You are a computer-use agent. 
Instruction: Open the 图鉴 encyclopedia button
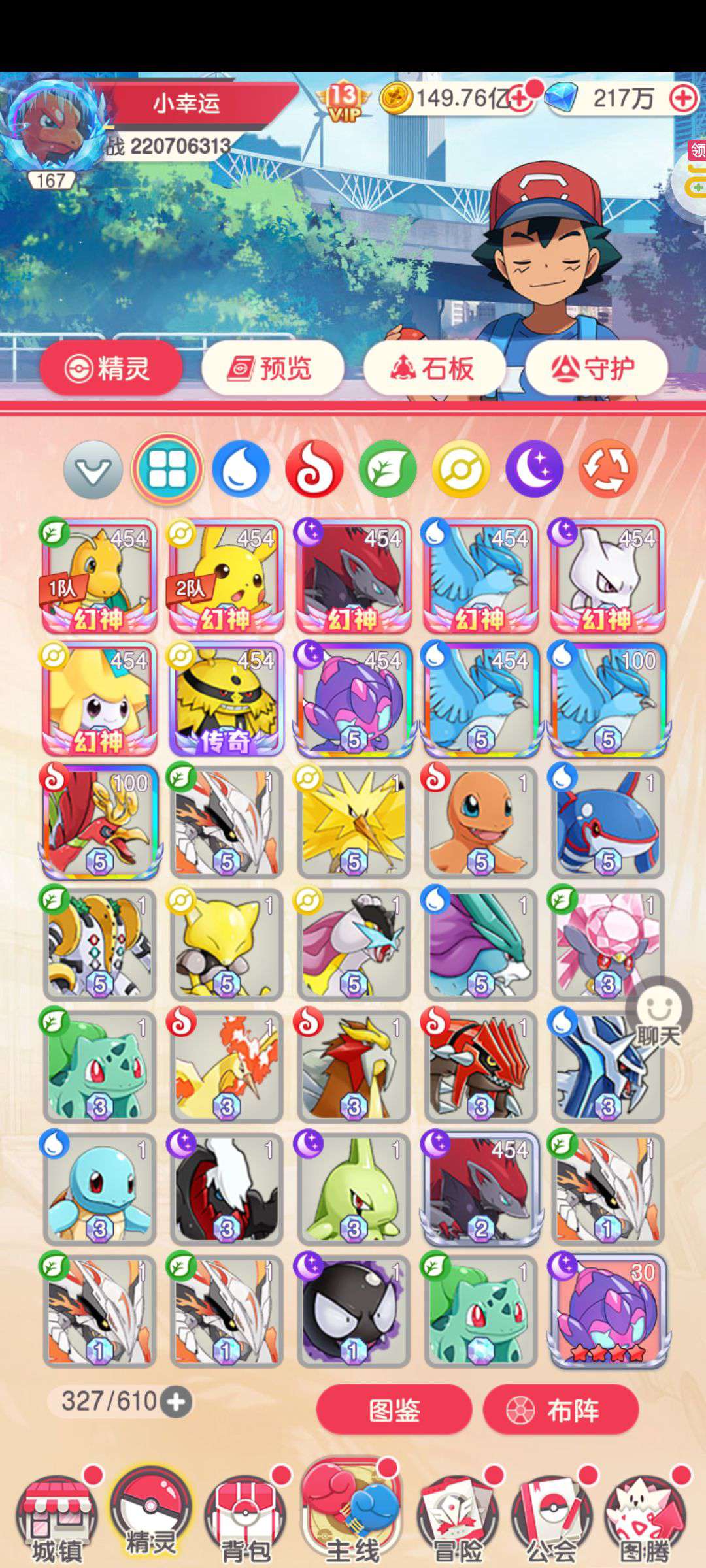tap(394, 1411)
